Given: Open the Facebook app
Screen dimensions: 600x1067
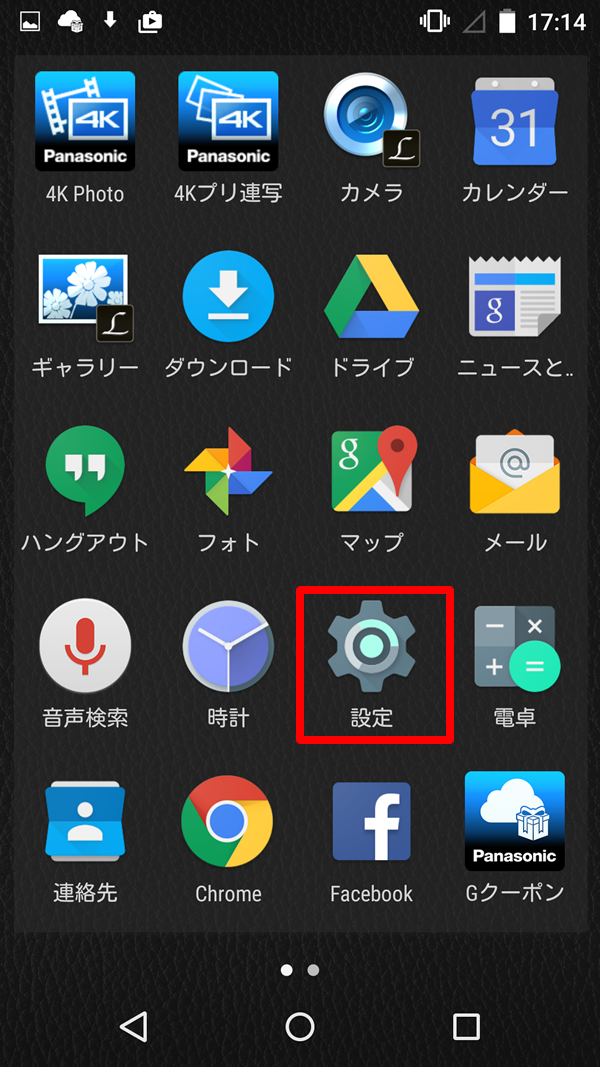Looking at the screenshot, I should 371,822.
